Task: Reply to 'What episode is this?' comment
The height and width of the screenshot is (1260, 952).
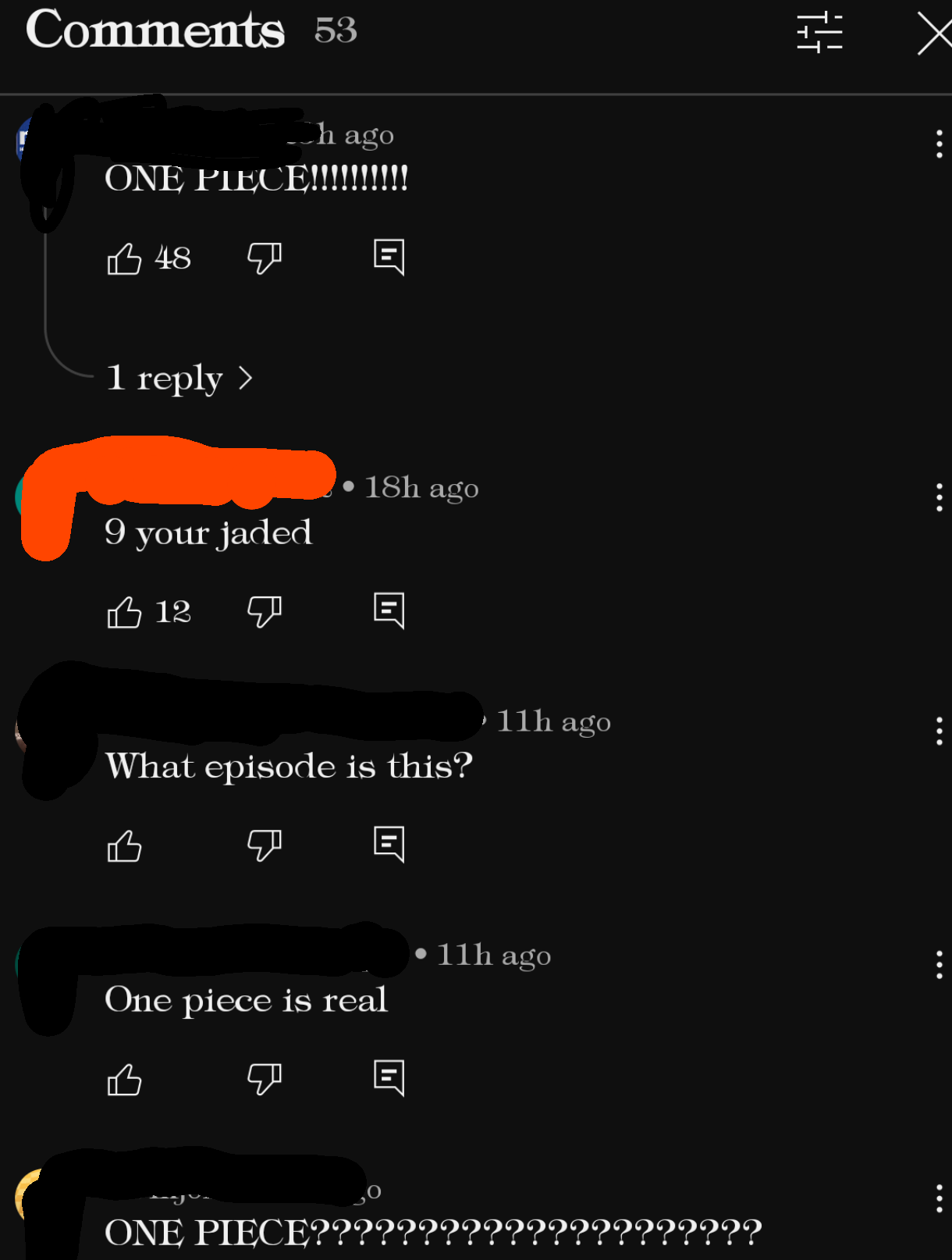Action: [389, 845]
